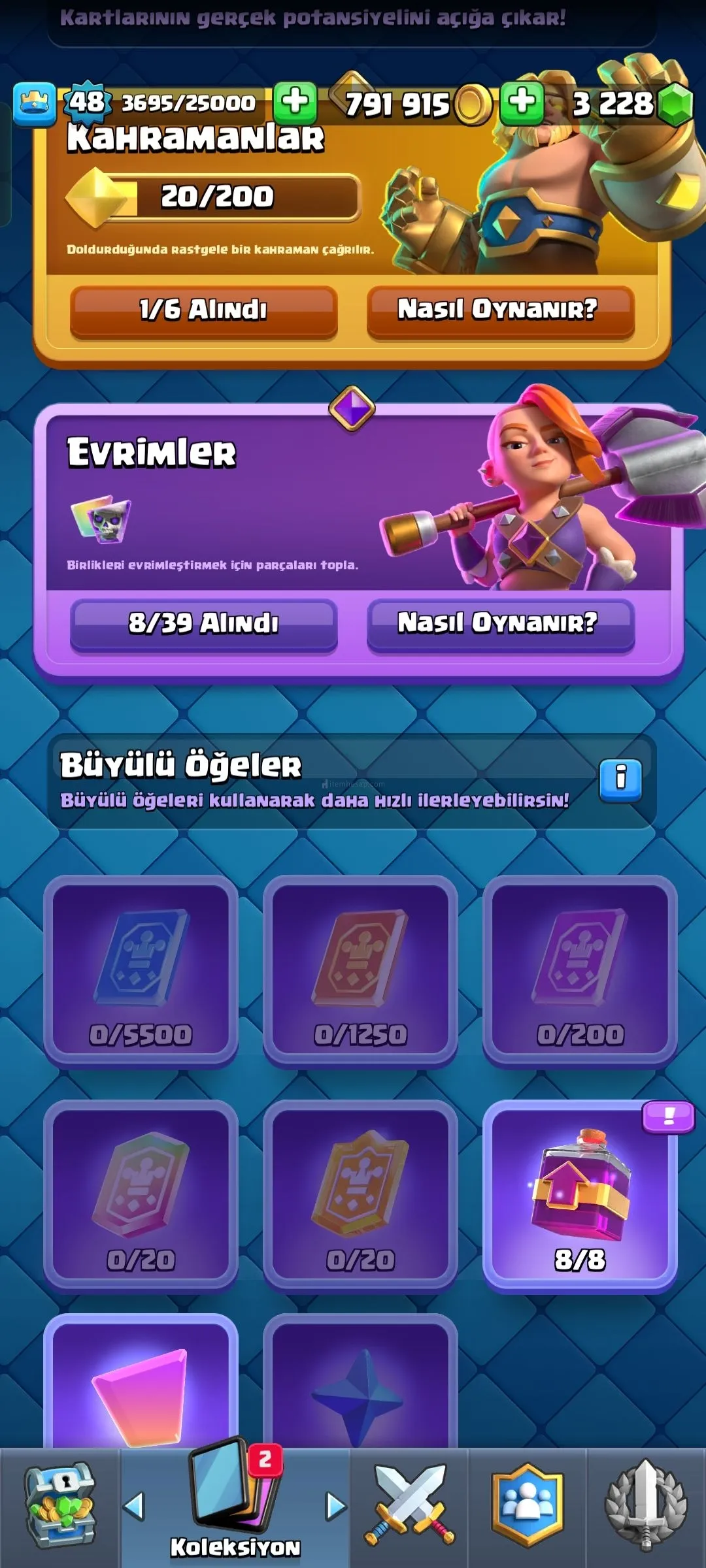This screenshot has height=1568, width=706.
Task: Select the purple book item 0/200
Action: (x=580, y=970)
